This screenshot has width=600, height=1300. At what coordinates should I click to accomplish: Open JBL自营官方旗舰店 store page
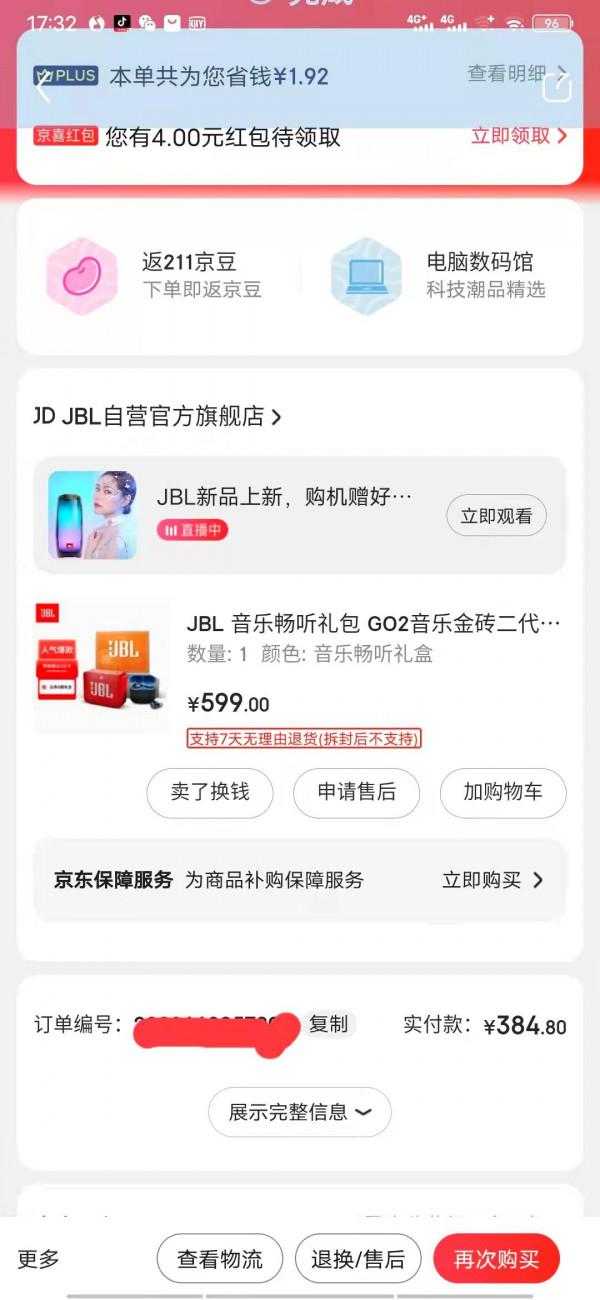pyautogui.click(x=158, y=417)
